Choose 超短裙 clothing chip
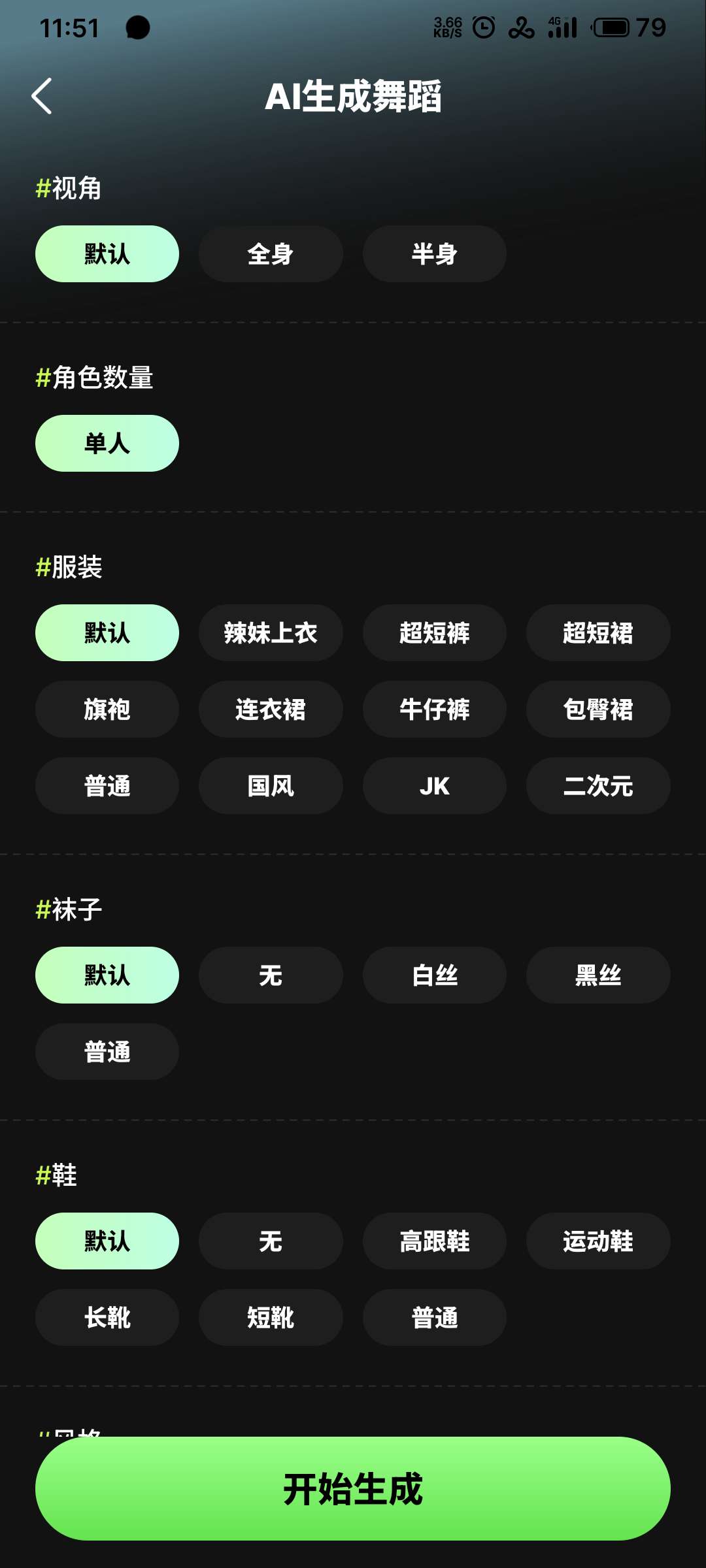 pyautogui.click(x=597, y=632)
